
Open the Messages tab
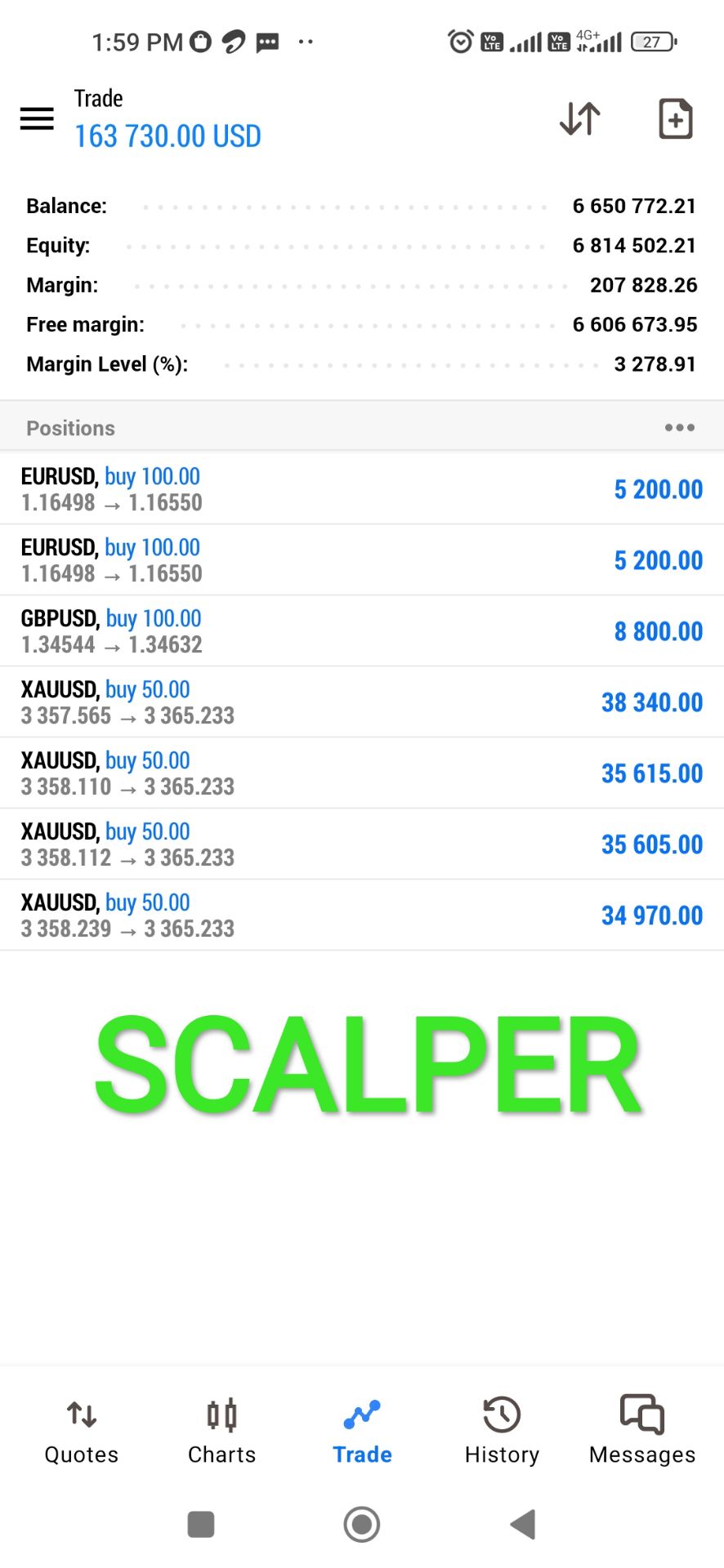point(642,1432)
